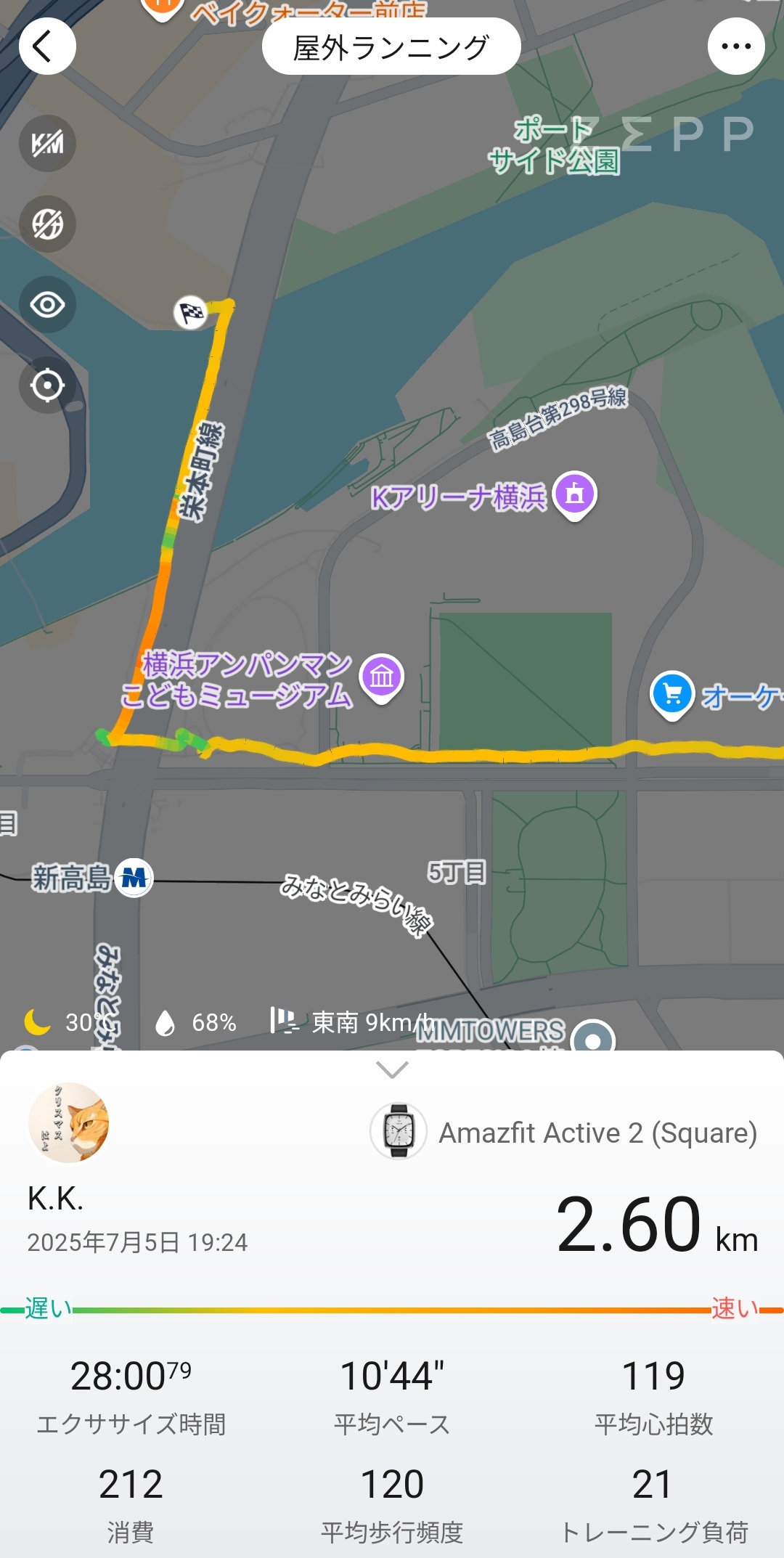Open the three-dot overflow menu

[736, 46]
